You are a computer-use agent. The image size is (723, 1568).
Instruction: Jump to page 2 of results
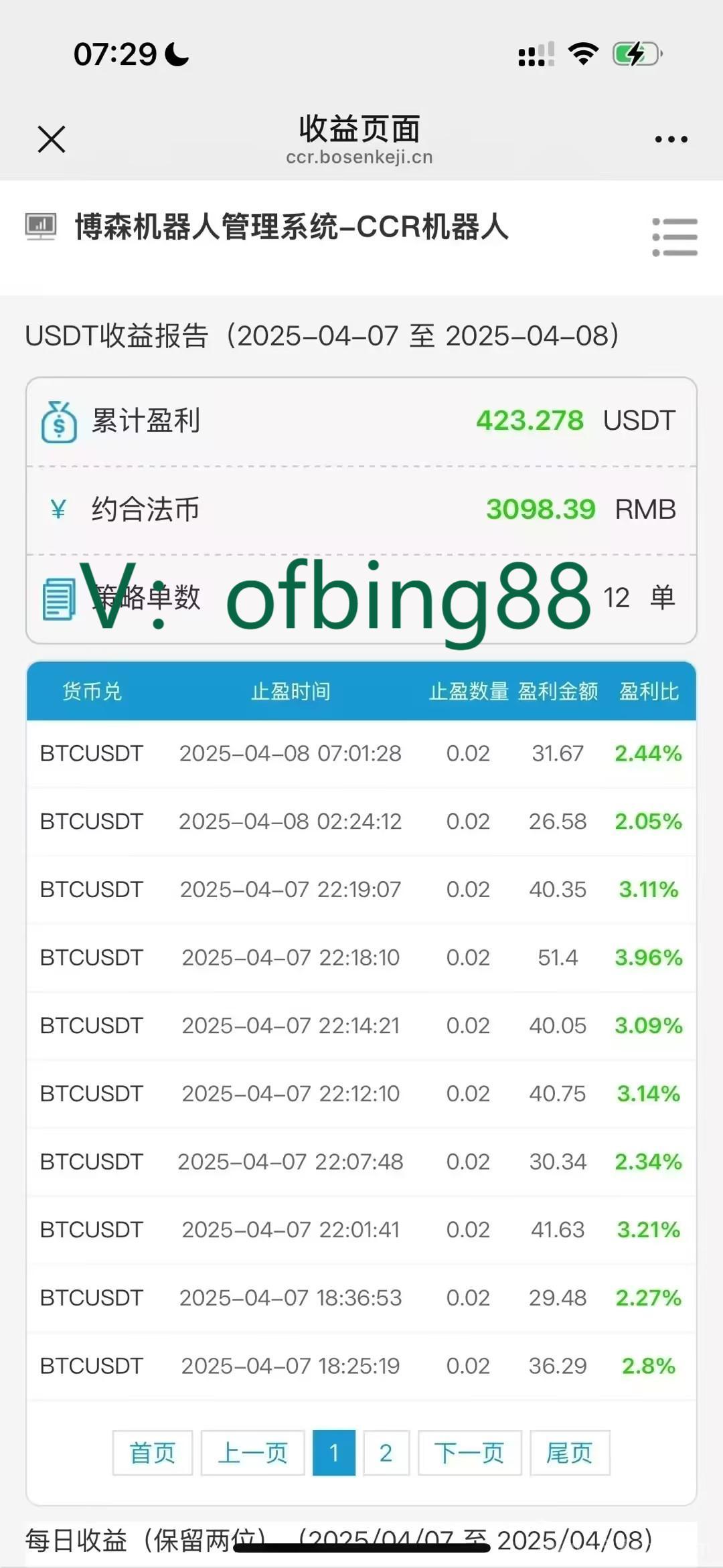coord(386,1453)
